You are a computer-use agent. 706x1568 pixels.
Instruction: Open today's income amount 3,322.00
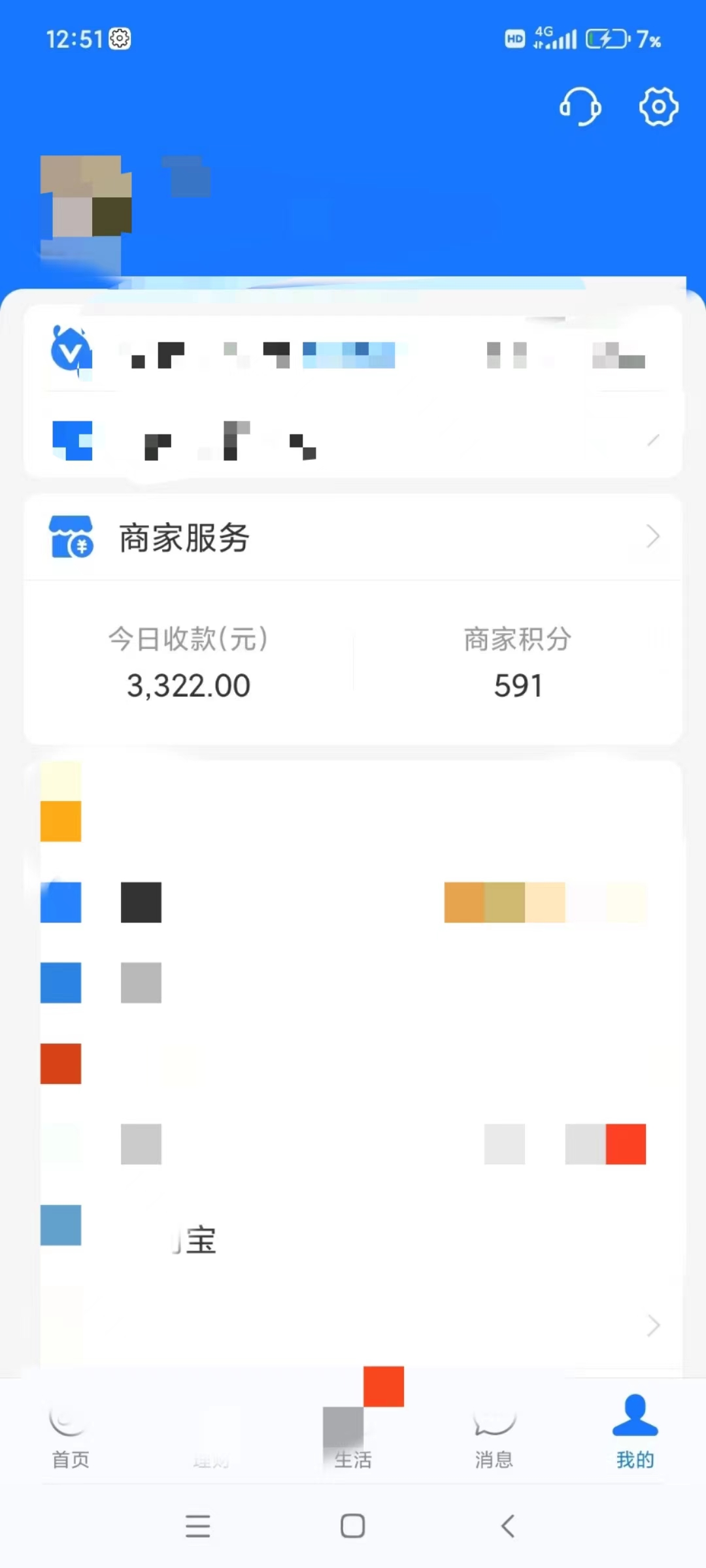(188, 685)
